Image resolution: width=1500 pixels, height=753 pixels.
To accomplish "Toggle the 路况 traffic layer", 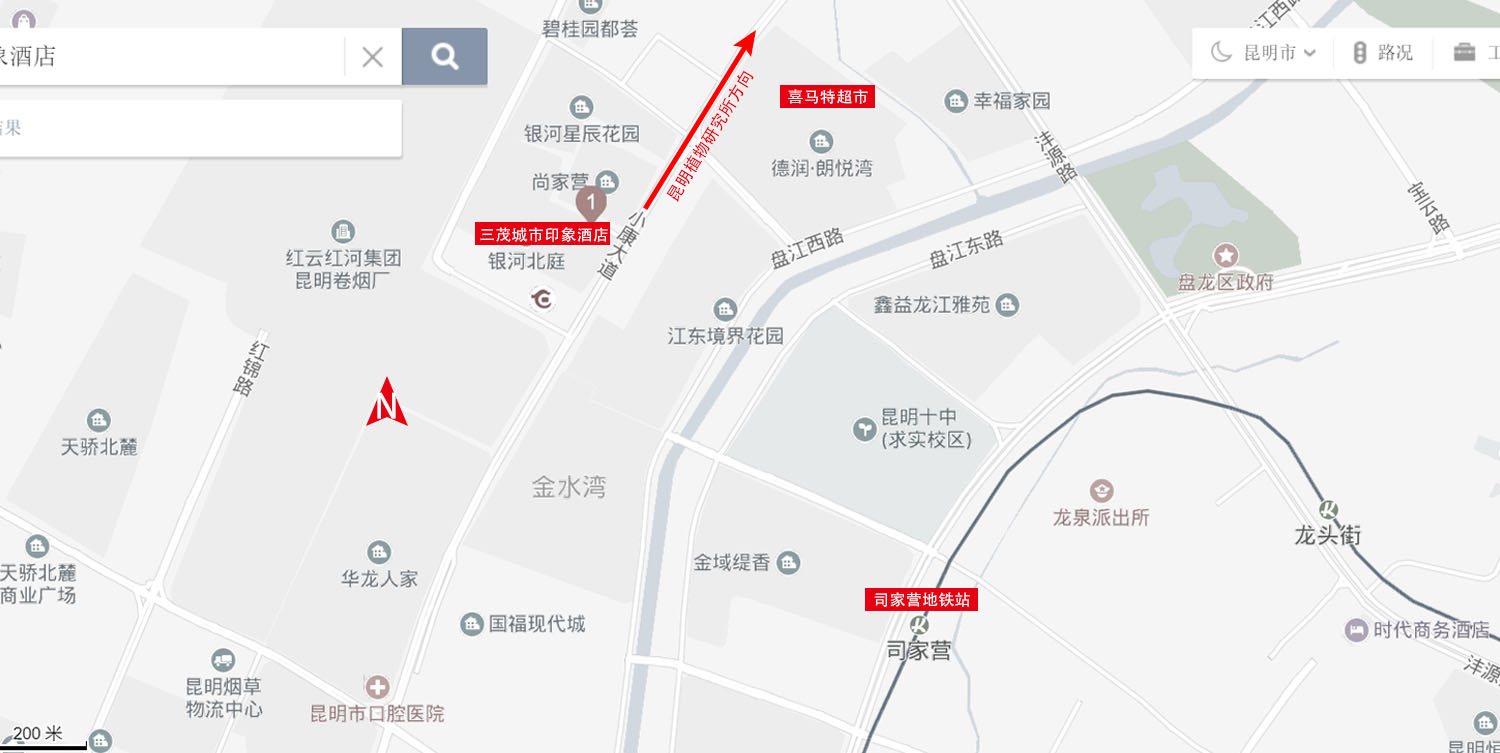I will [x=1383, y=53].
